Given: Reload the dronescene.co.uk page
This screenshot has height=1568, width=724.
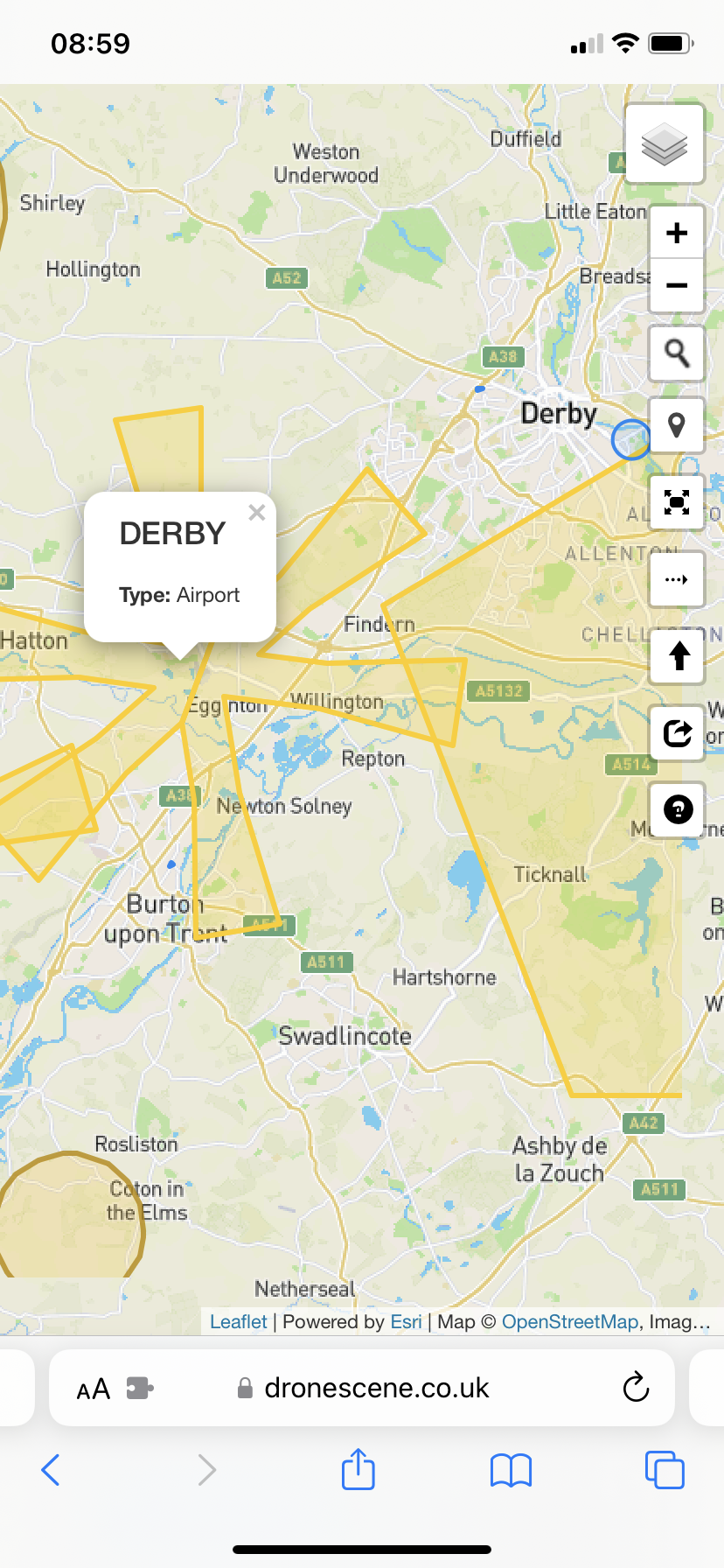Looking at the screenshot, I should pyautogui.click(x=636, y=1387).
